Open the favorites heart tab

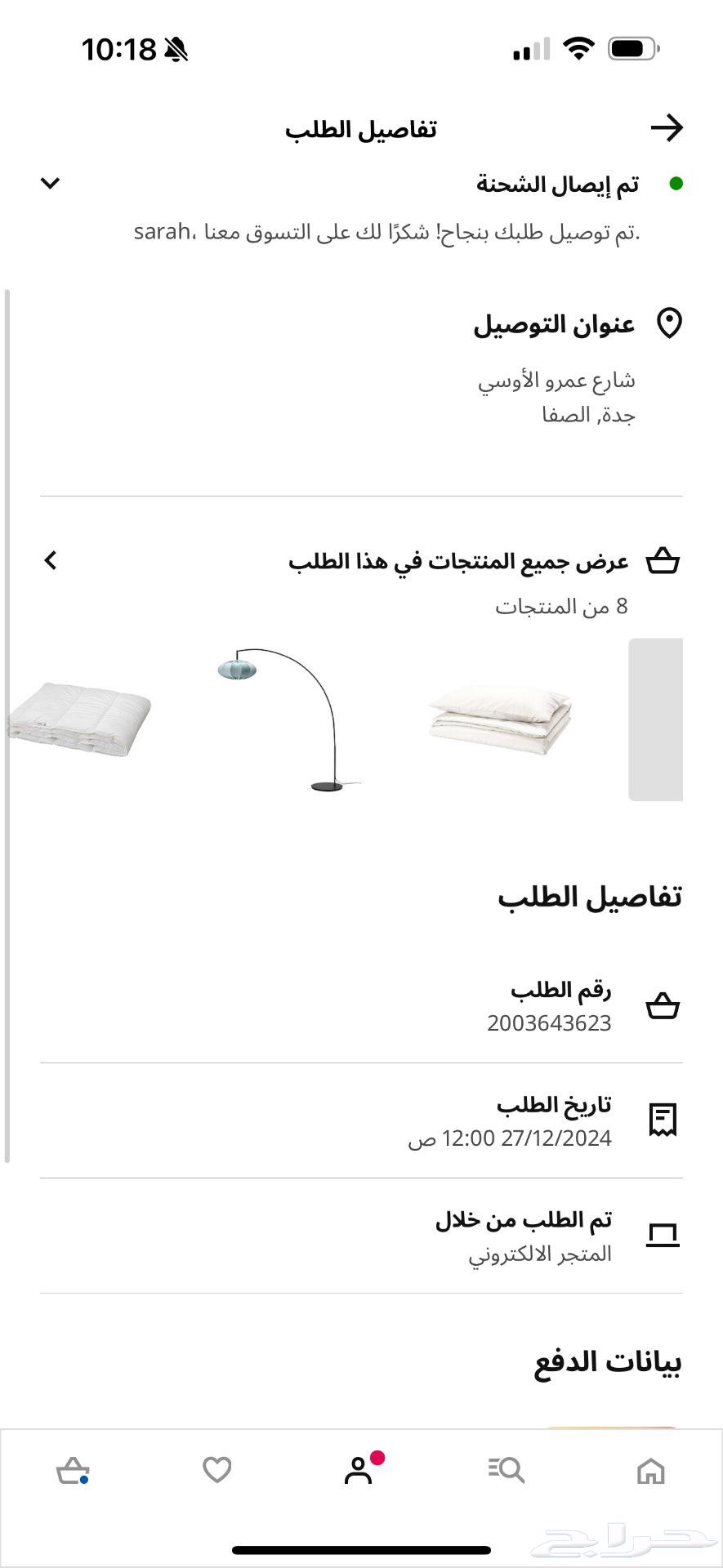pyautogui.click(x=216, y=1471)
